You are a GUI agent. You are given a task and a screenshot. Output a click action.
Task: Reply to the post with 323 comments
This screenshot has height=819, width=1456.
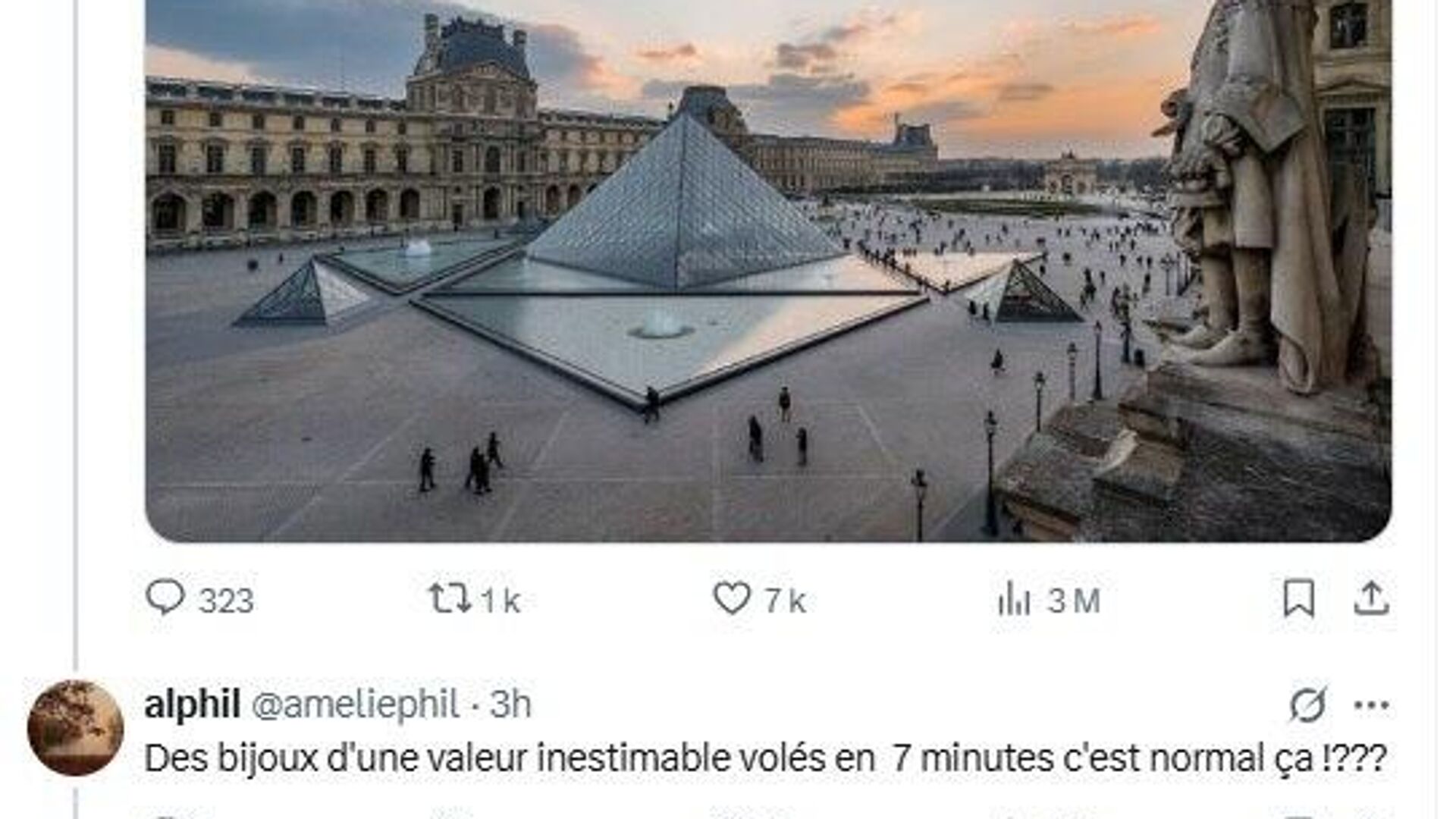(x=165, y=598)
